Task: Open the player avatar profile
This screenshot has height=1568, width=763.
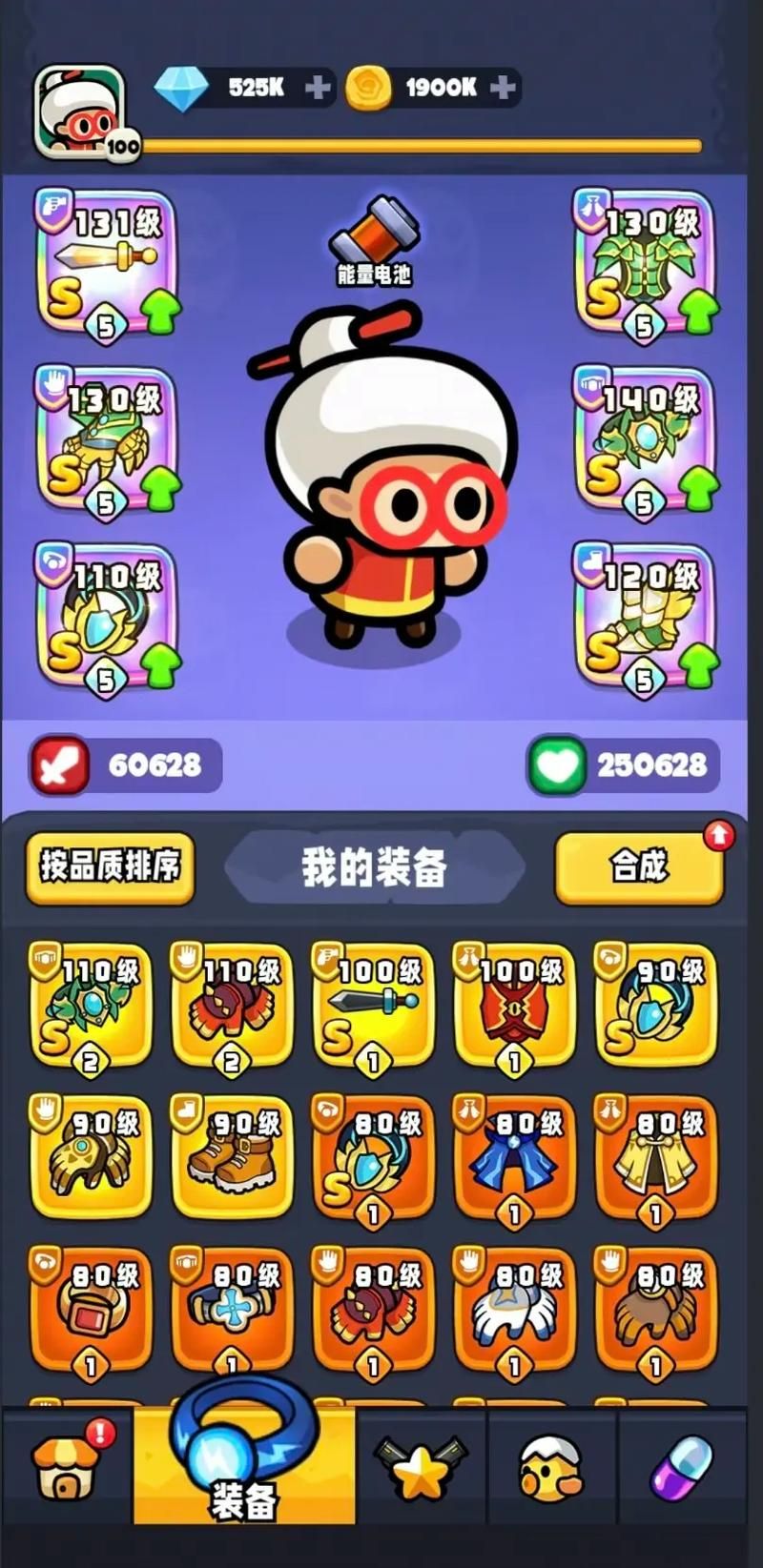Action: 80,111
